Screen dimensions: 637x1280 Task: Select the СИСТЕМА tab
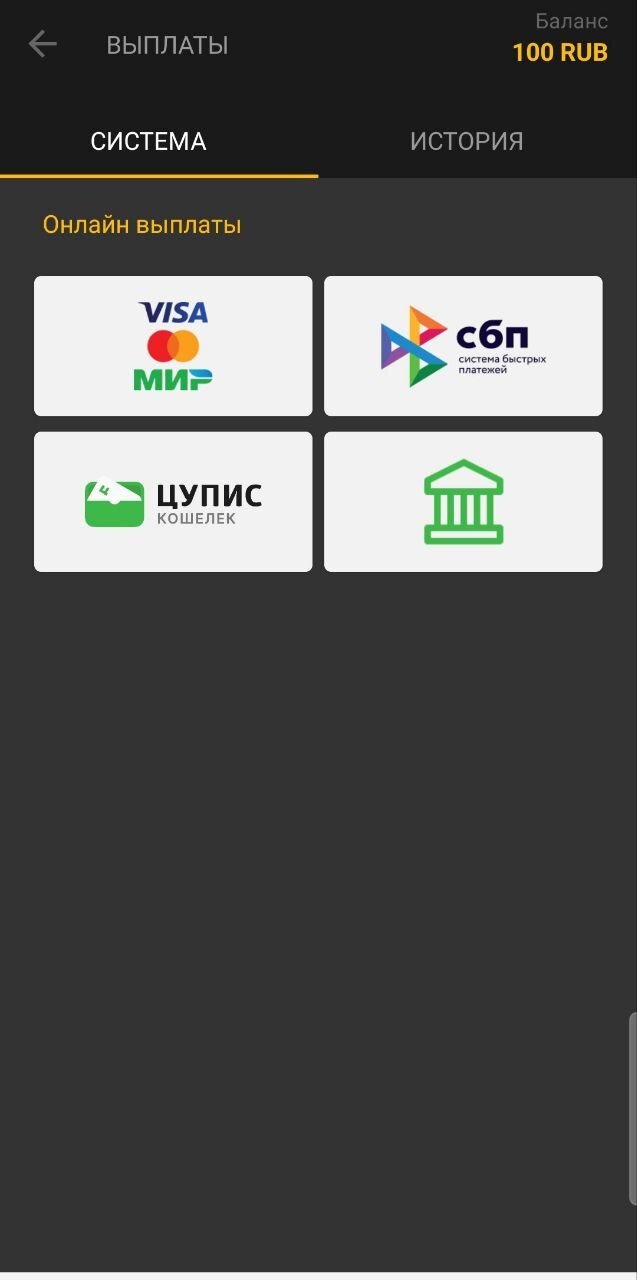[x=148, y=141]
